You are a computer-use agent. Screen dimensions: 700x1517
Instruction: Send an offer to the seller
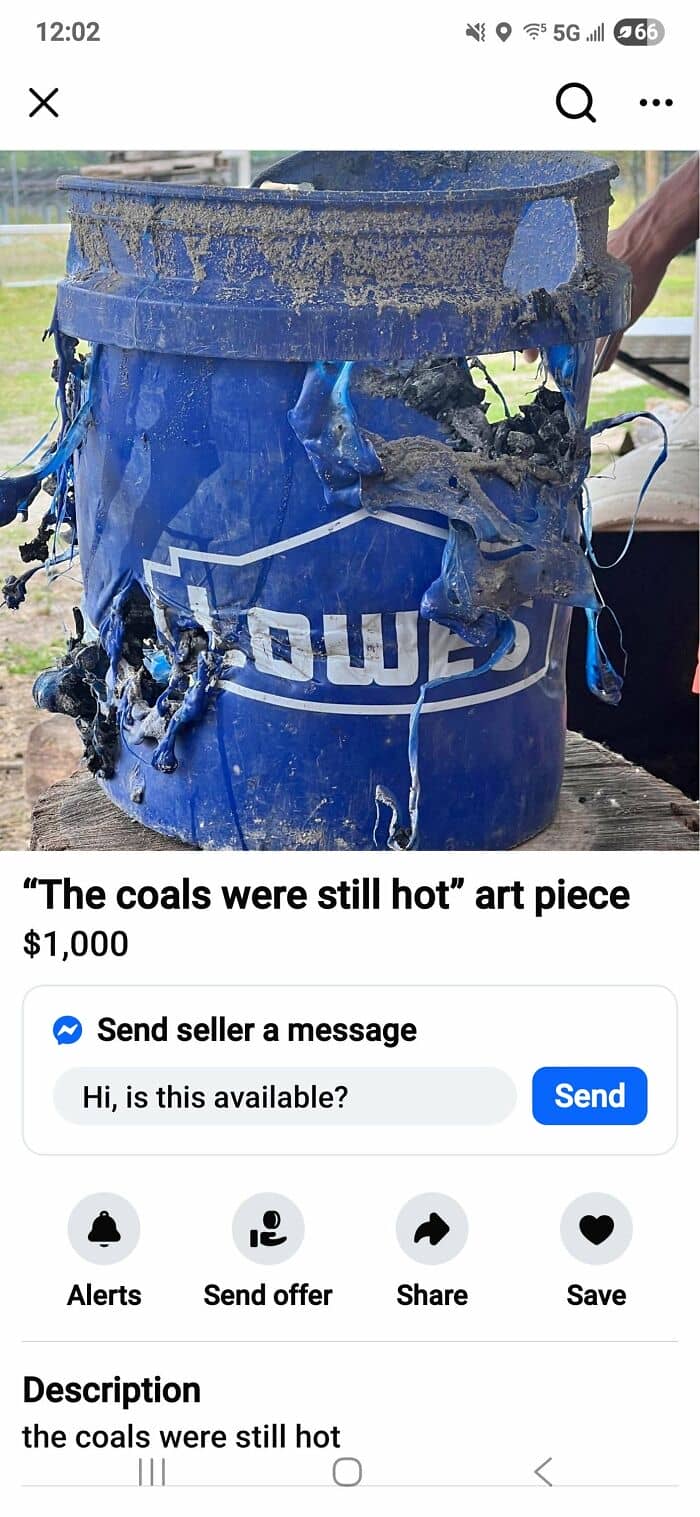(x=268, y=1229)
